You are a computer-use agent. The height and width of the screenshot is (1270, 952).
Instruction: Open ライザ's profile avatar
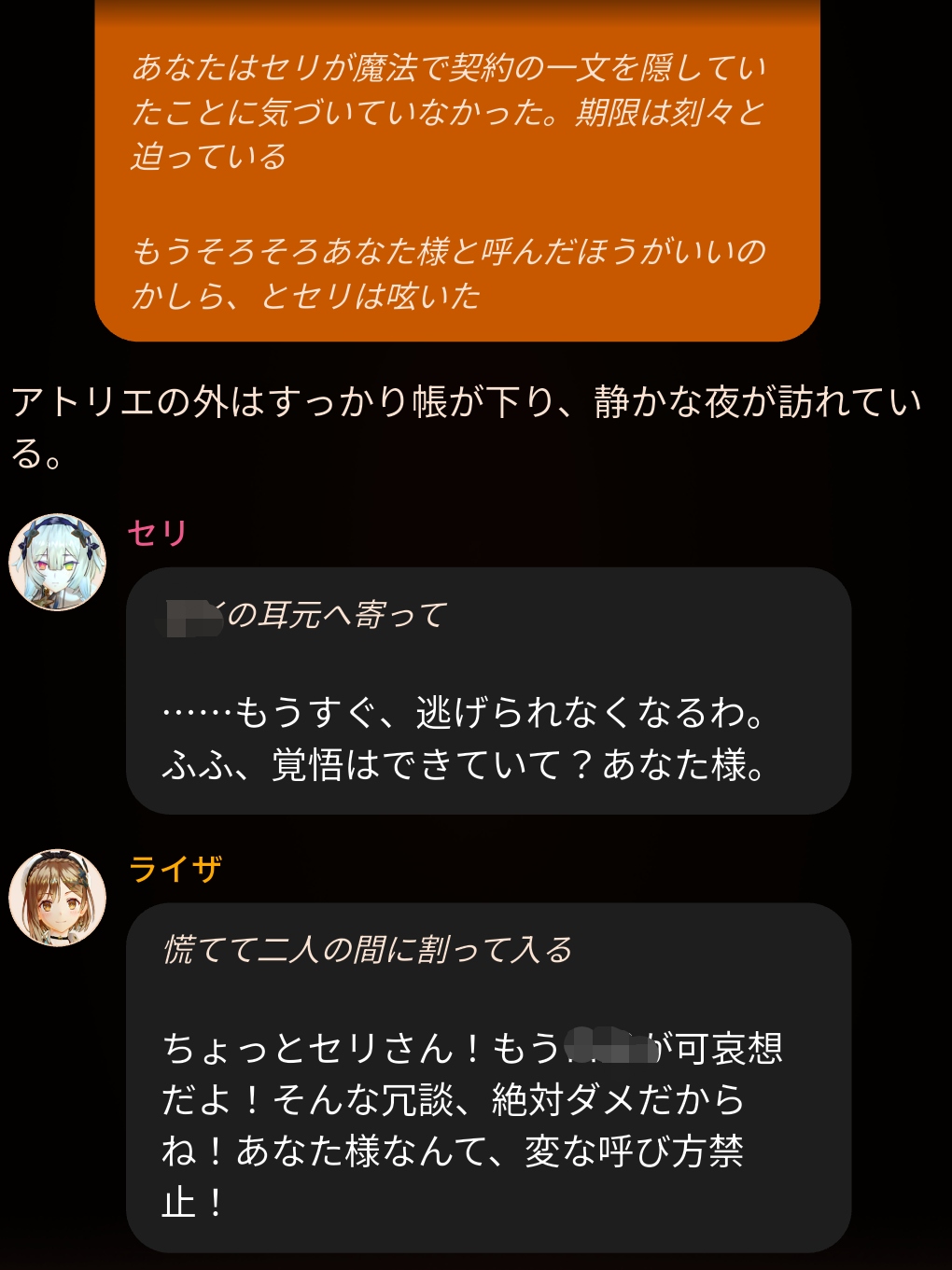[x=57, y=898]
